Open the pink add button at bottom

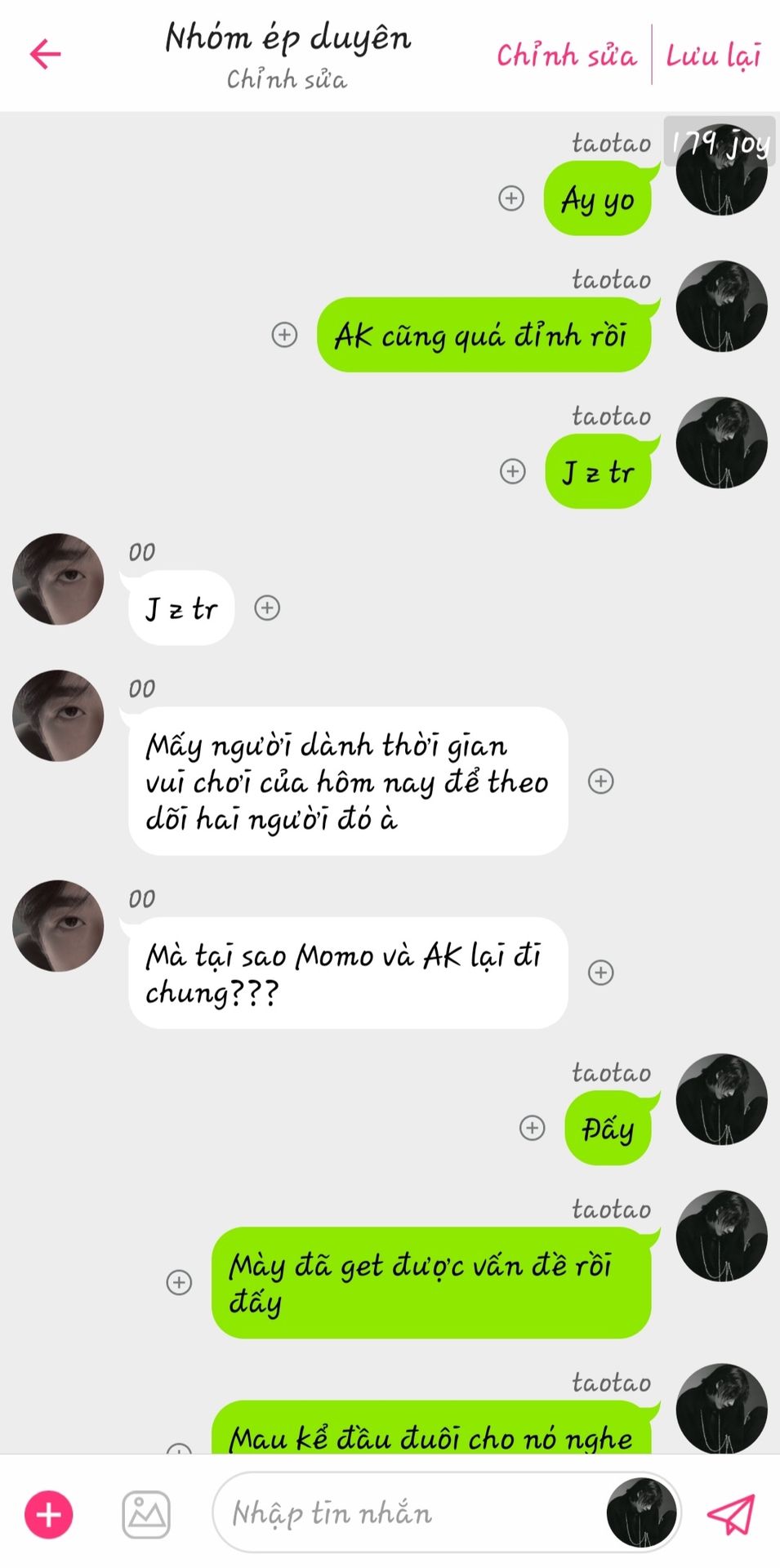click(49, 1514)
